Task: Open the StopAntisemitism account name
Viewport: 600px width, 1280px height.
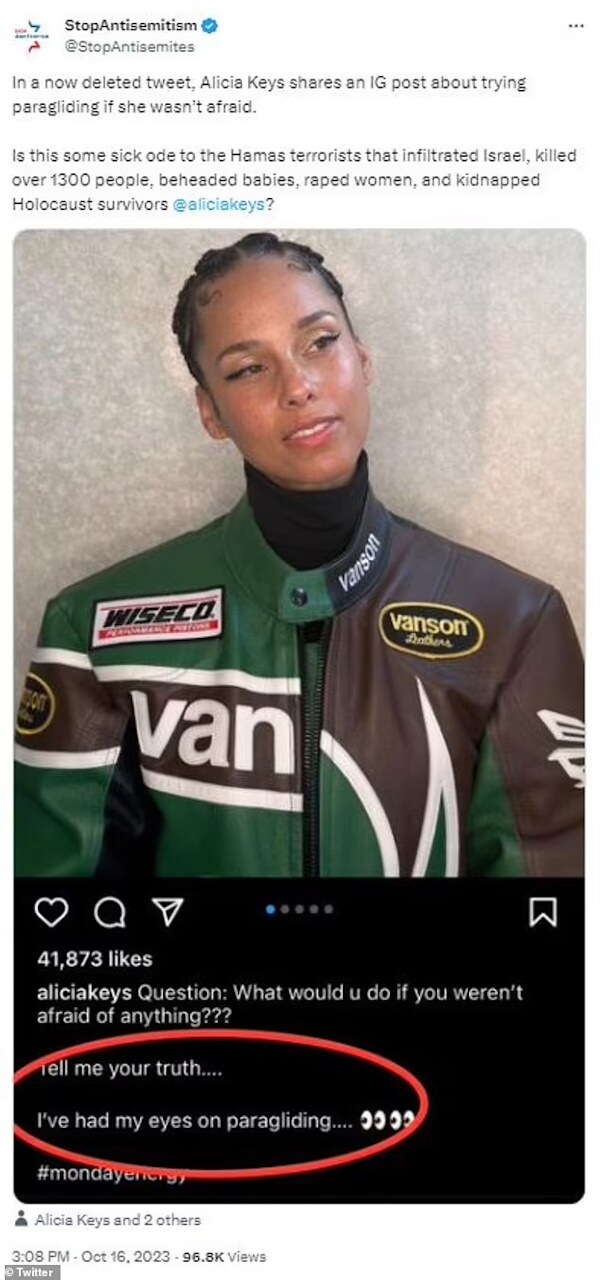Action: 131,25
